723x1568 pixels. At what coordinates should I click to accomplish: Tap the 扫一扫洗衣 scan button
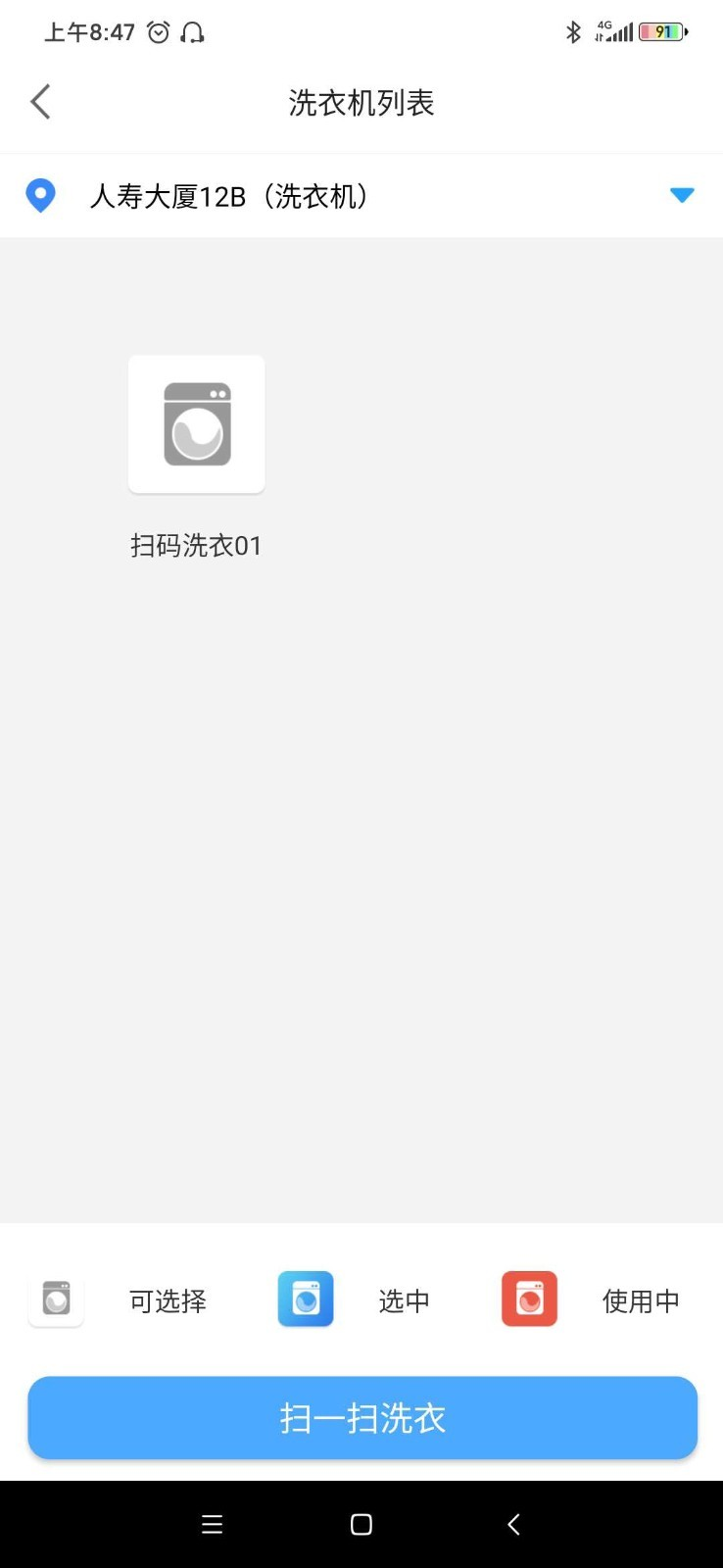pyautogui.click(x=361, y=1417)
